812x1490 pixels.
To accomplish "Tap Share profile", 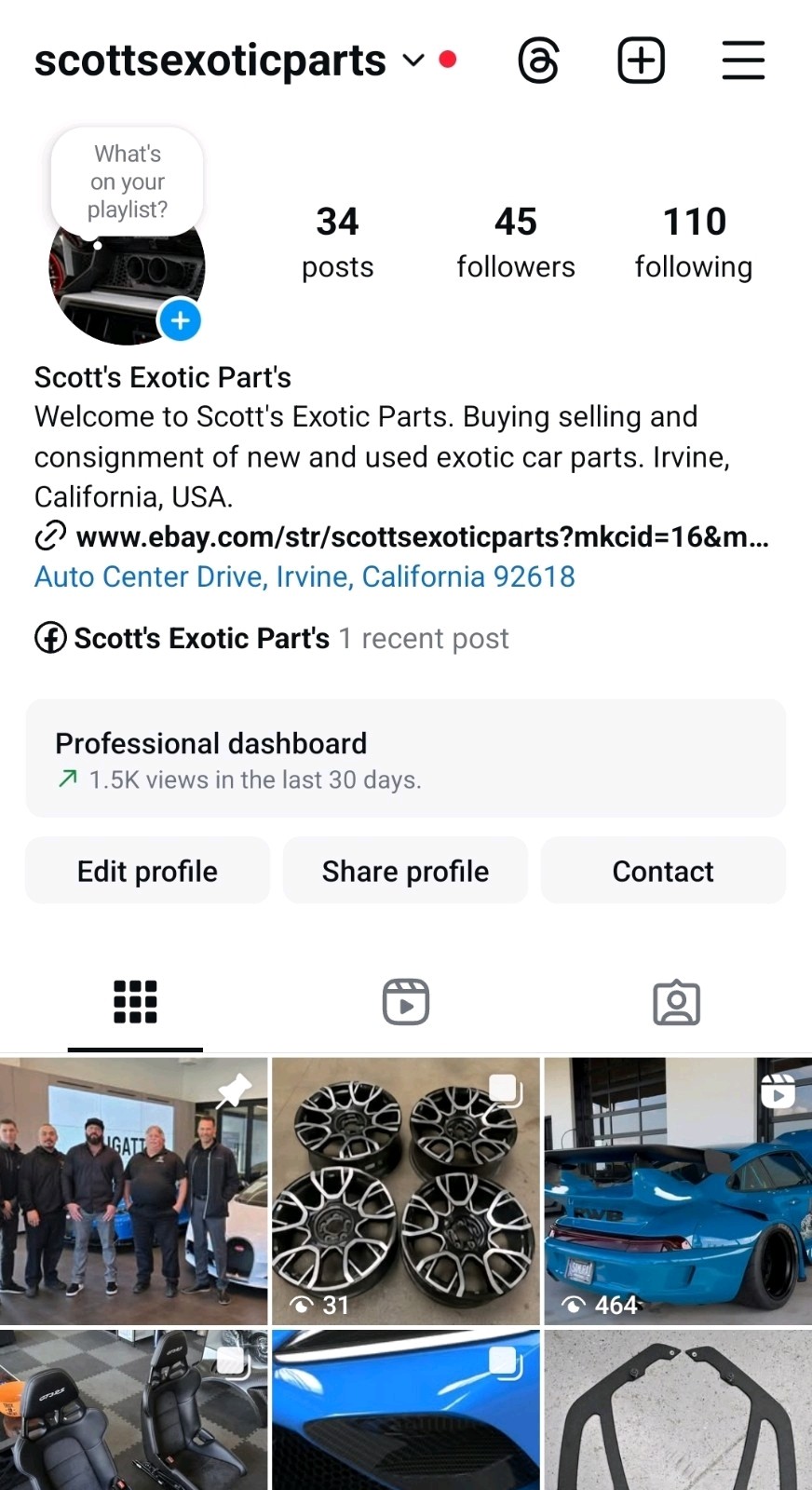I will point(405,871).
